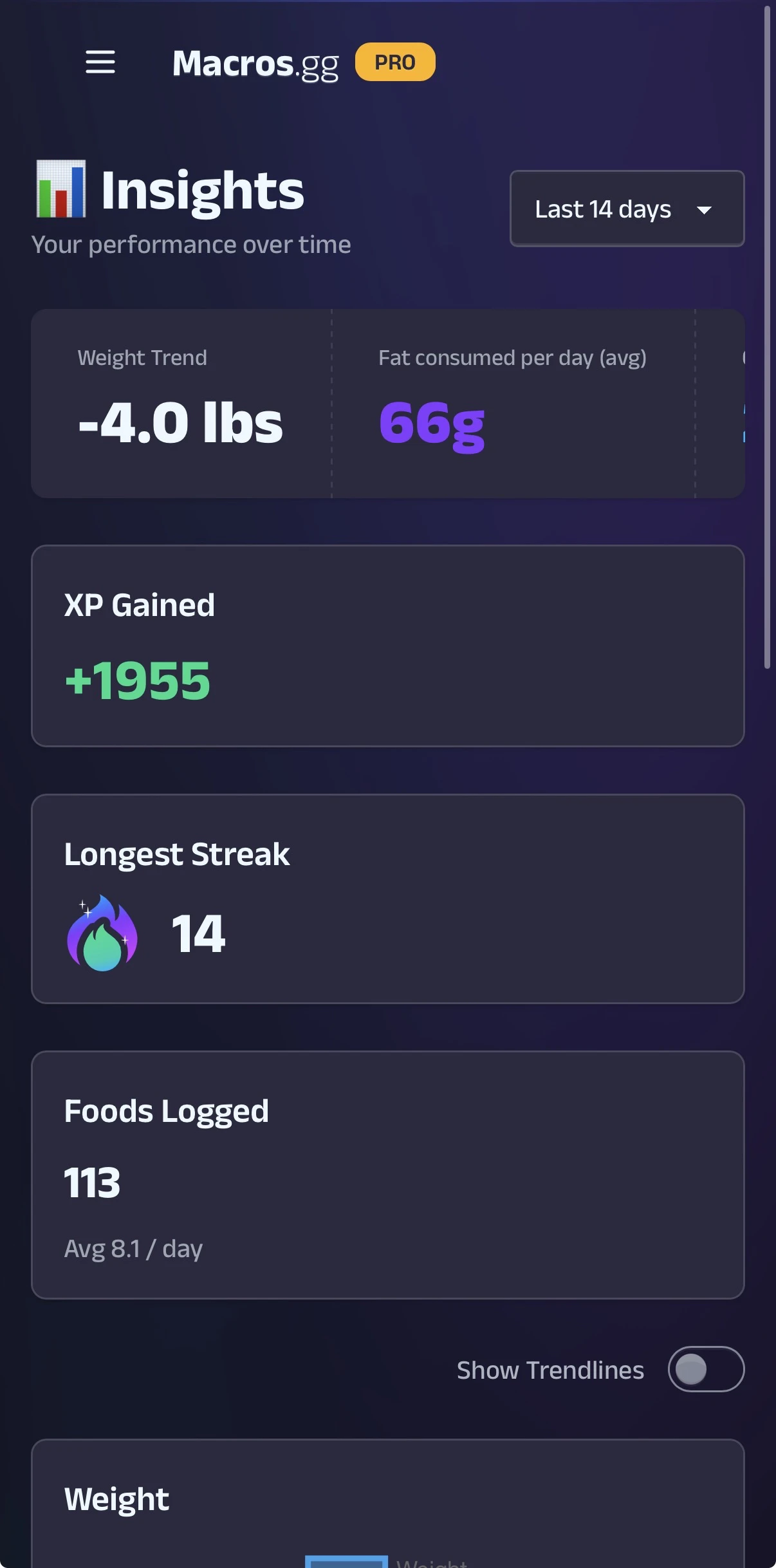
Task: Click the PRO badge next to Macros.gg
Action: point(395,62)
